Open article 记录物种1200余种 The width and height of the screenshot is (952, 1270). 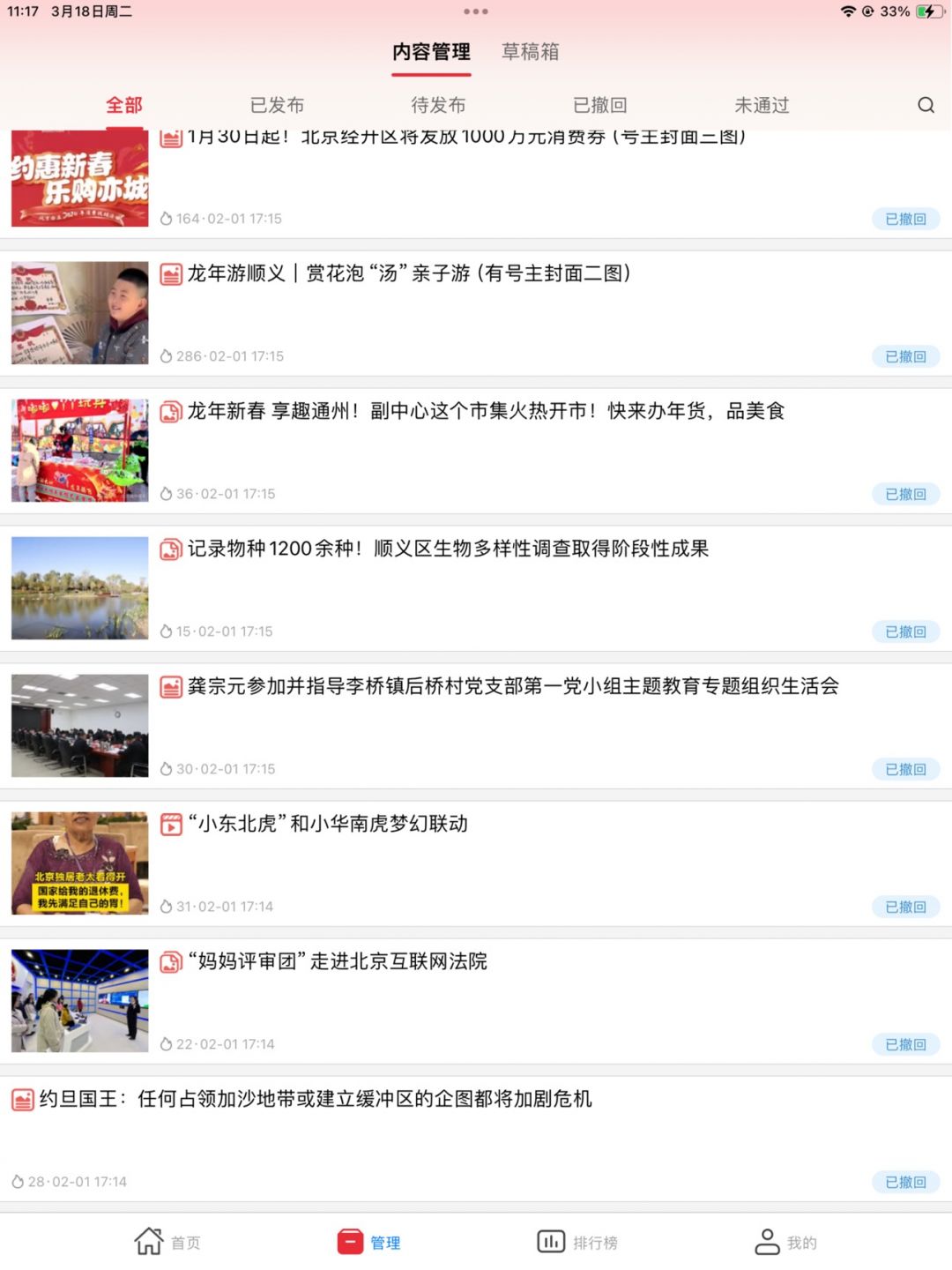[x=448, y=549]
